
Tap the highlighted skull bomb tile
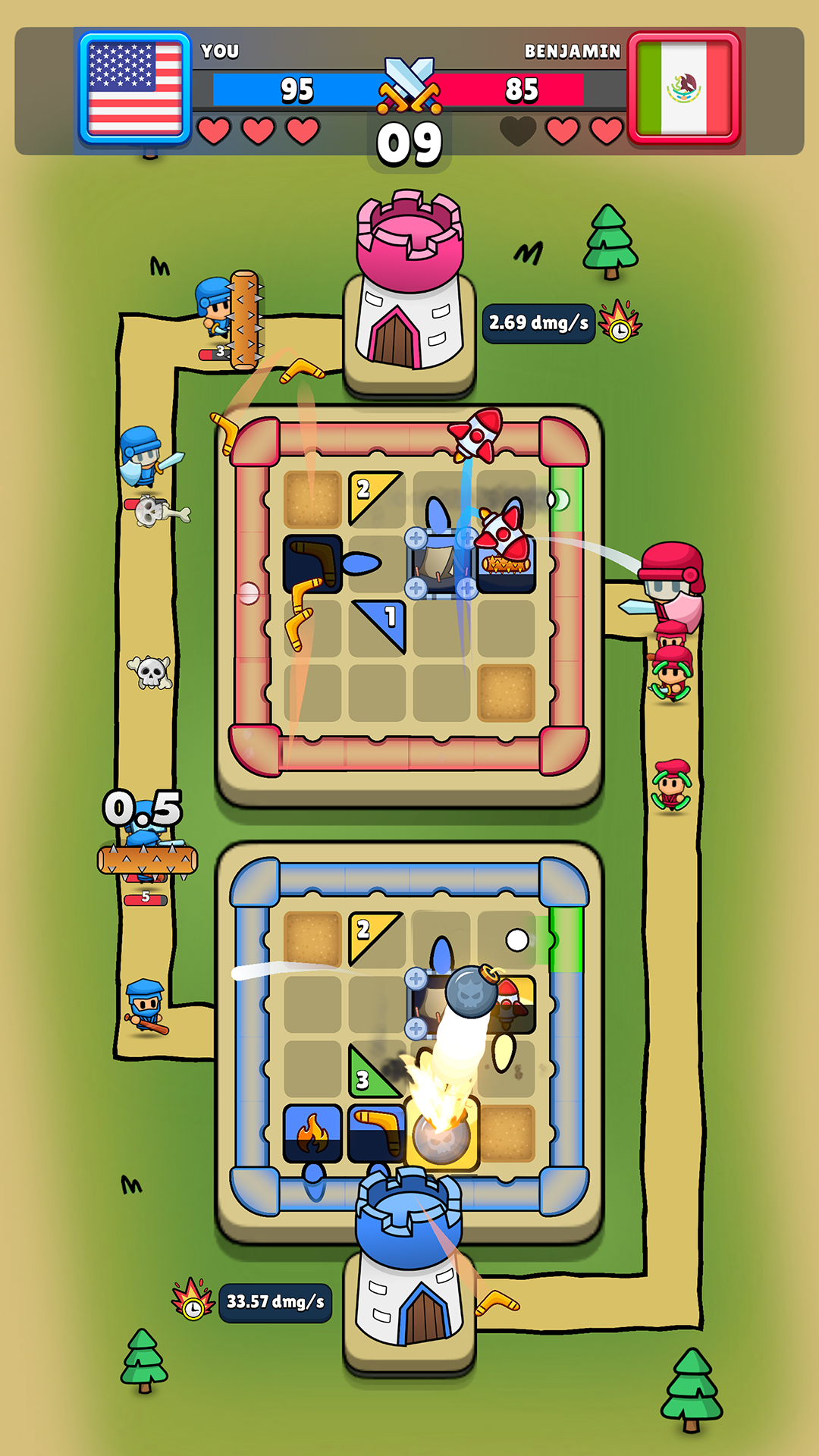[x=443, y=1134]
